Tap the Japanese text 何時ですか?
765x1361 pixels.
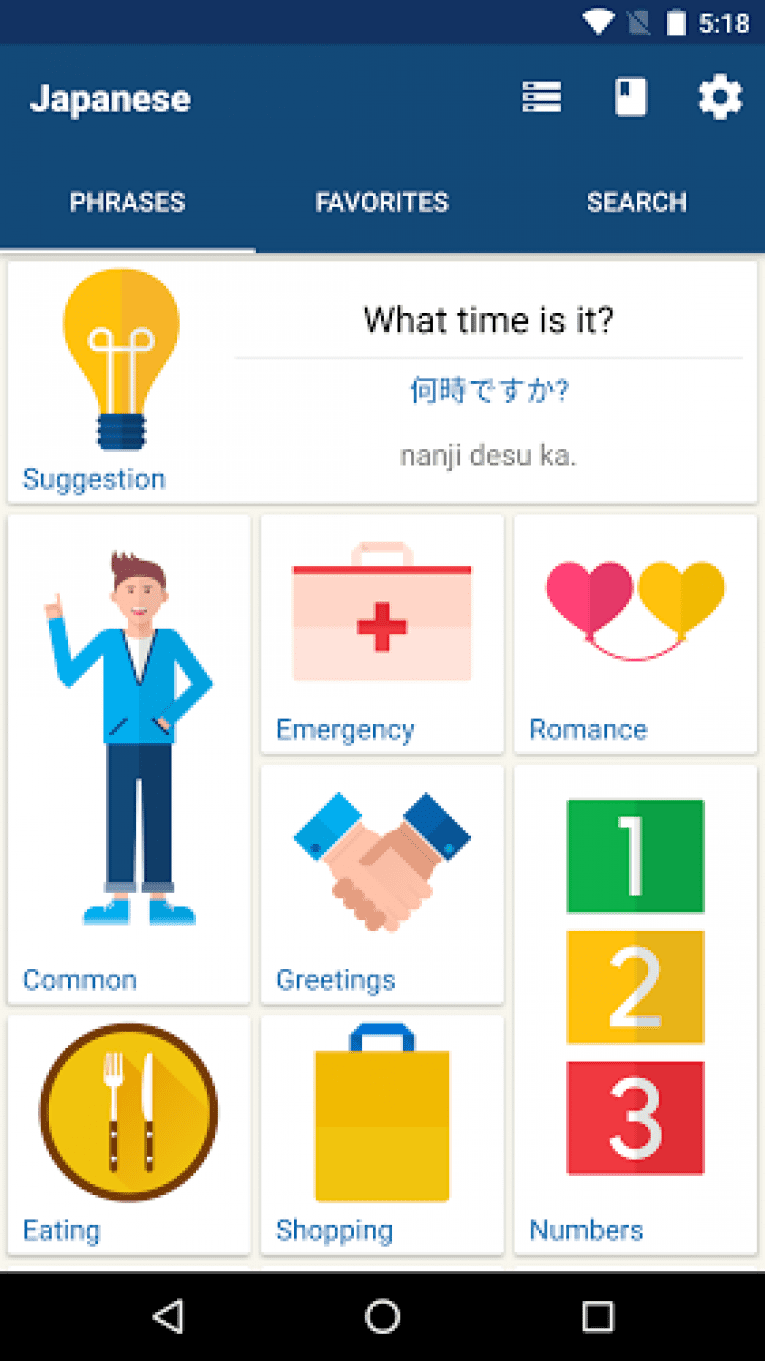(x=489, y=390)
